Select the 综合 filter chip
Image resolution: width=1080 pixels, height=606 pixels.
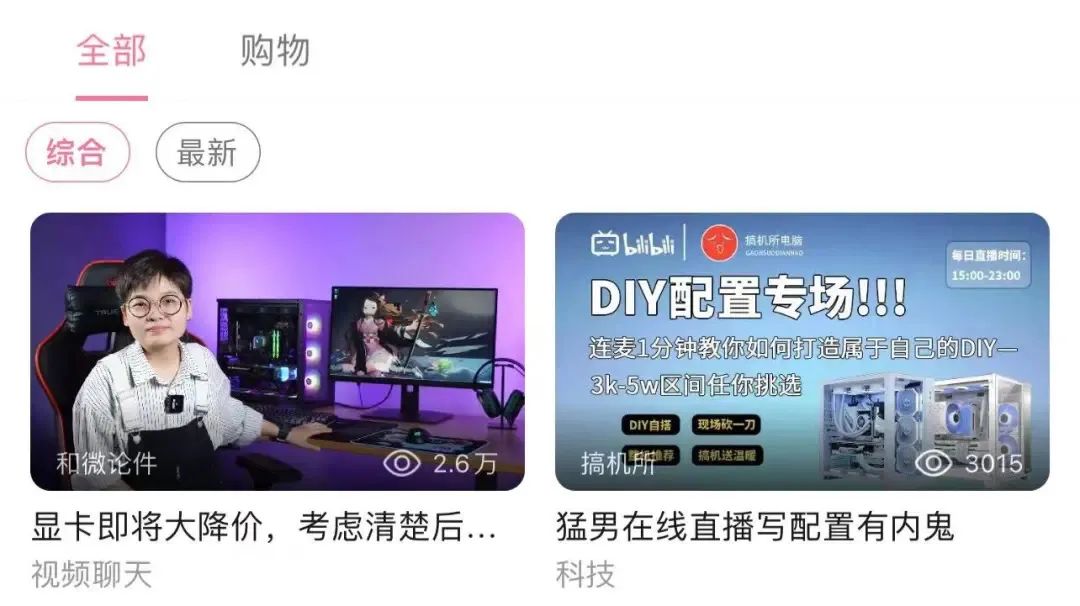77,153
